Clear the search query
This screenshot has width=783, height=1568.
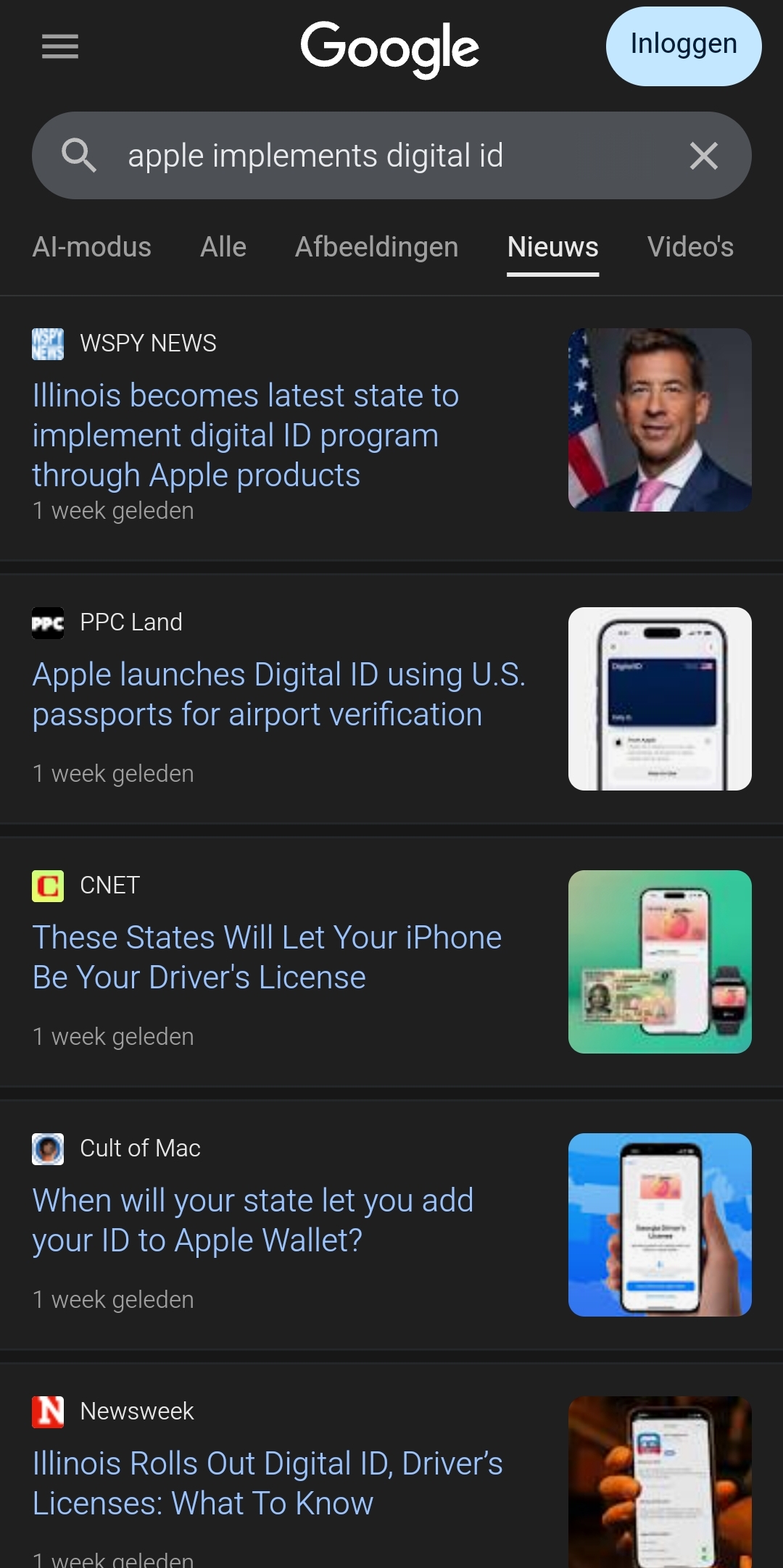click(703, 156)
